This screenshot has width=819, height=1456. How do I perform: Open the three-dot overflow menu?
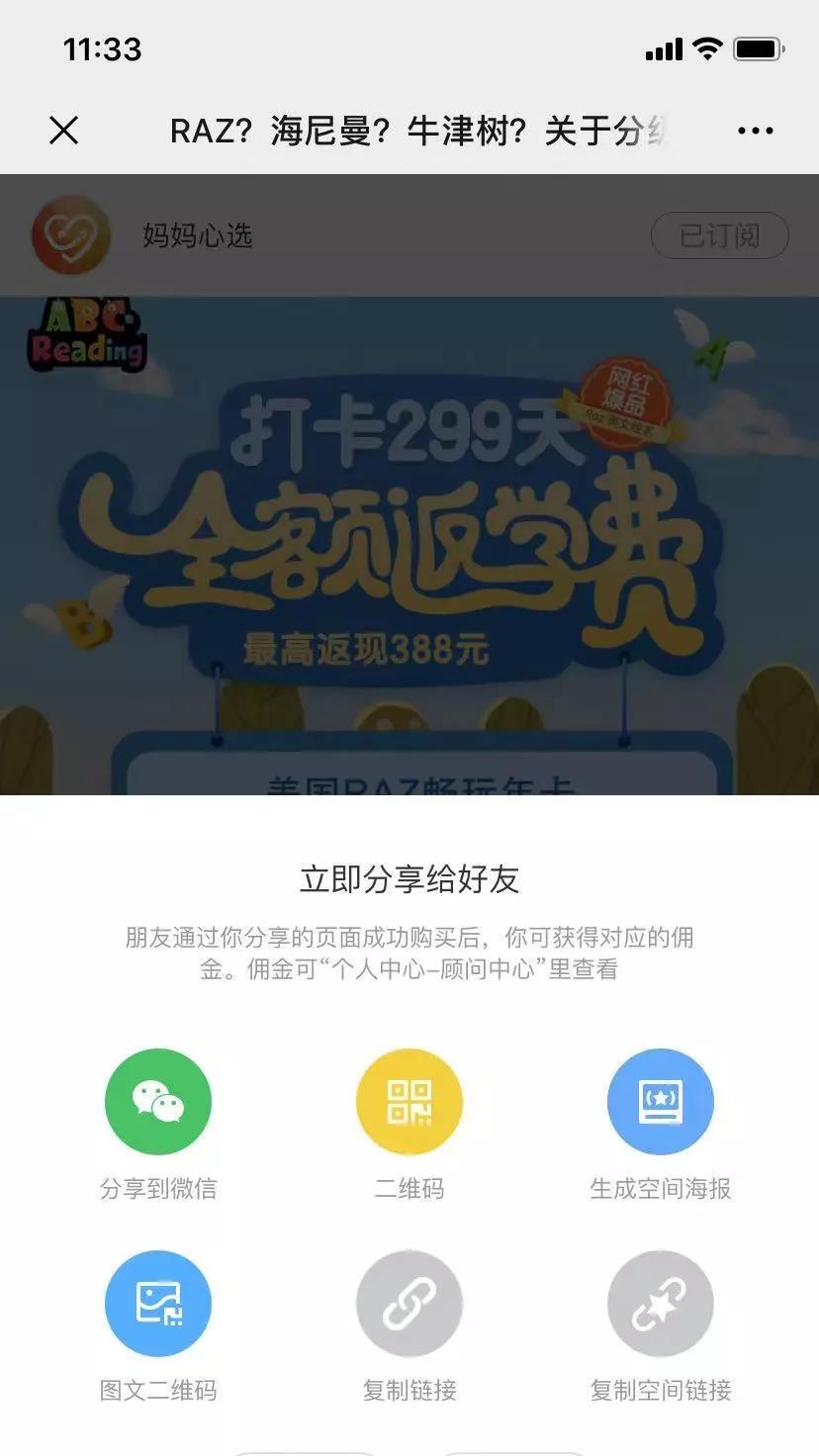coord(756,131)
